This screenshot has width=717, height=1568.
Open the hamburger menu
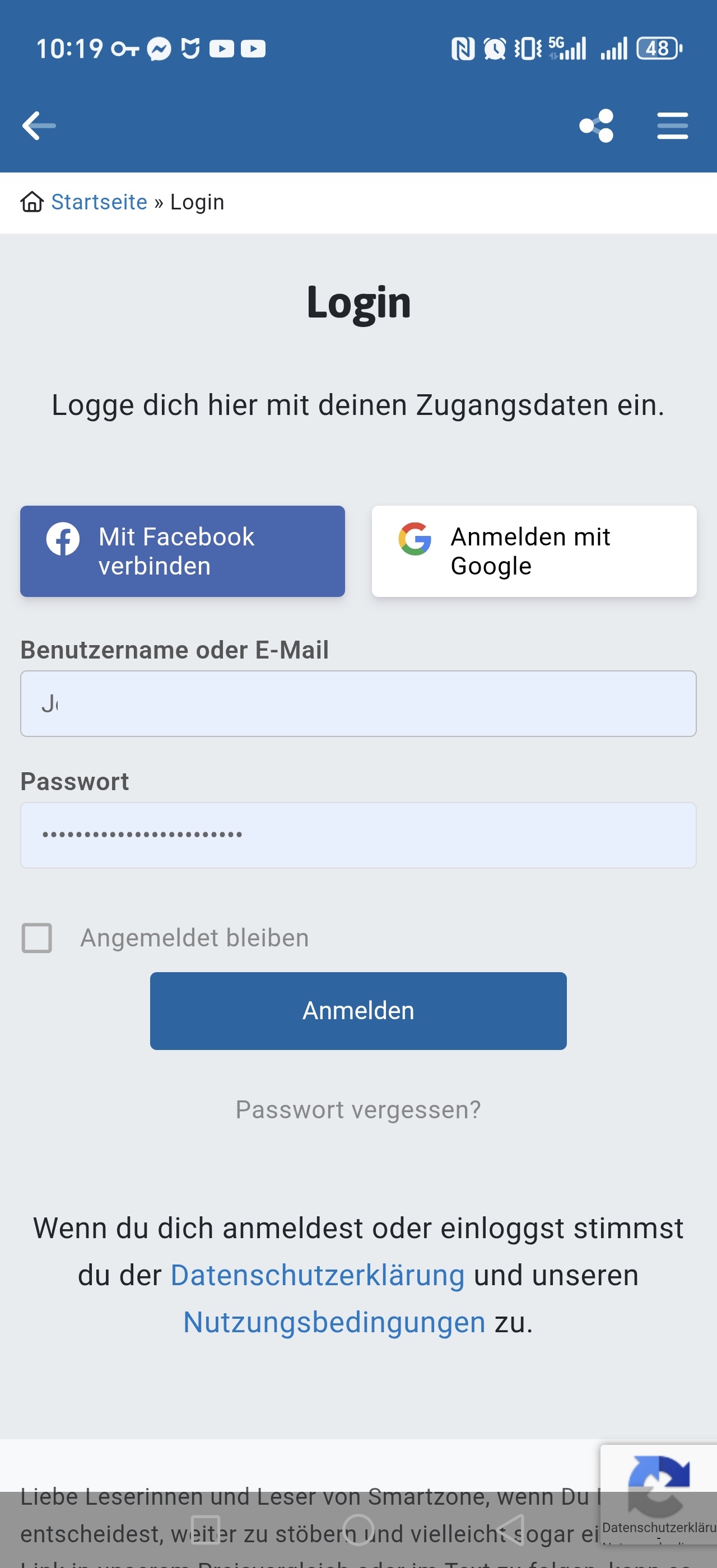(673, 126)
